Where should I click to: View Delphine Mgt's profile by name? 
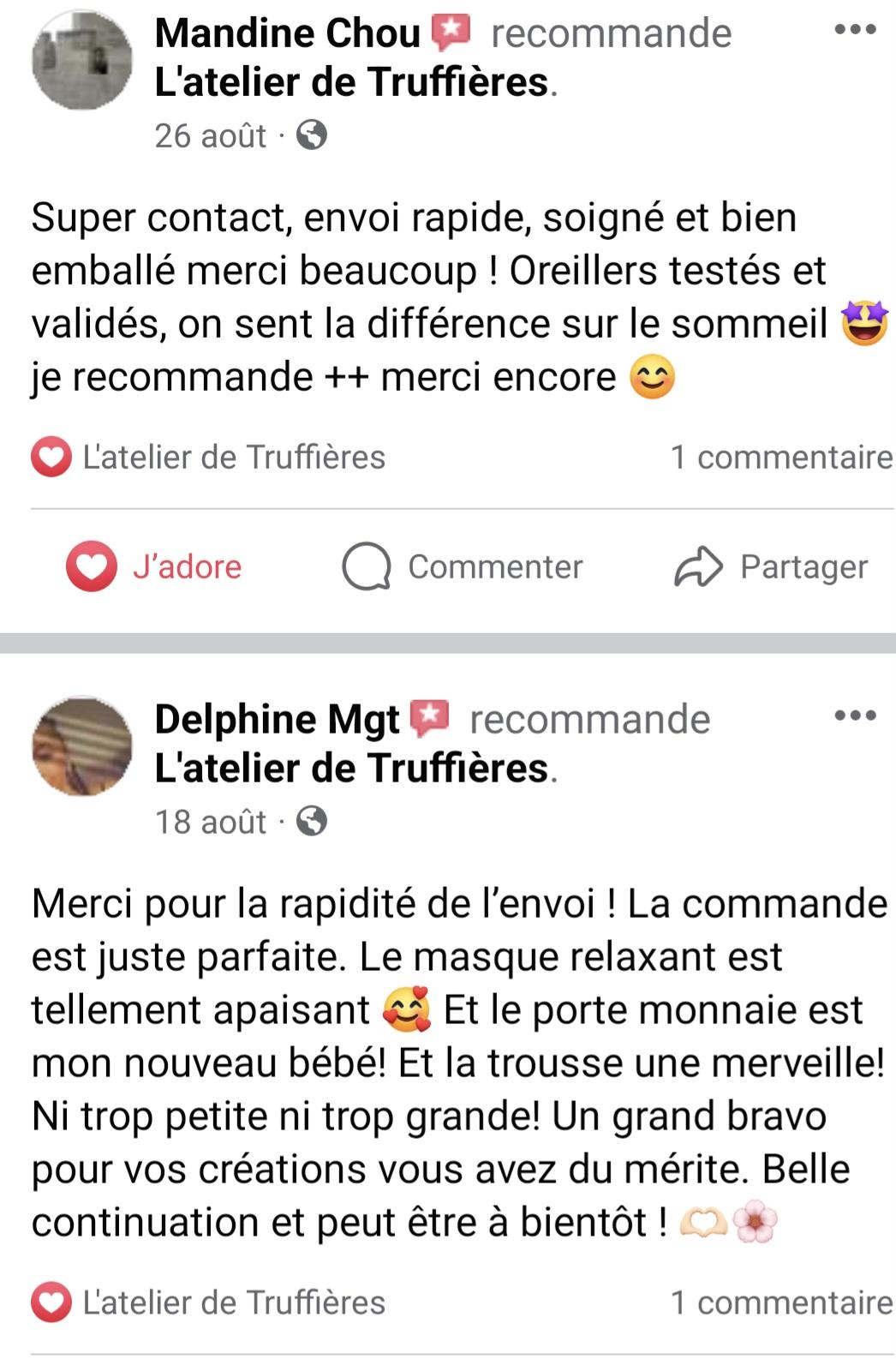tap(277, 720)
